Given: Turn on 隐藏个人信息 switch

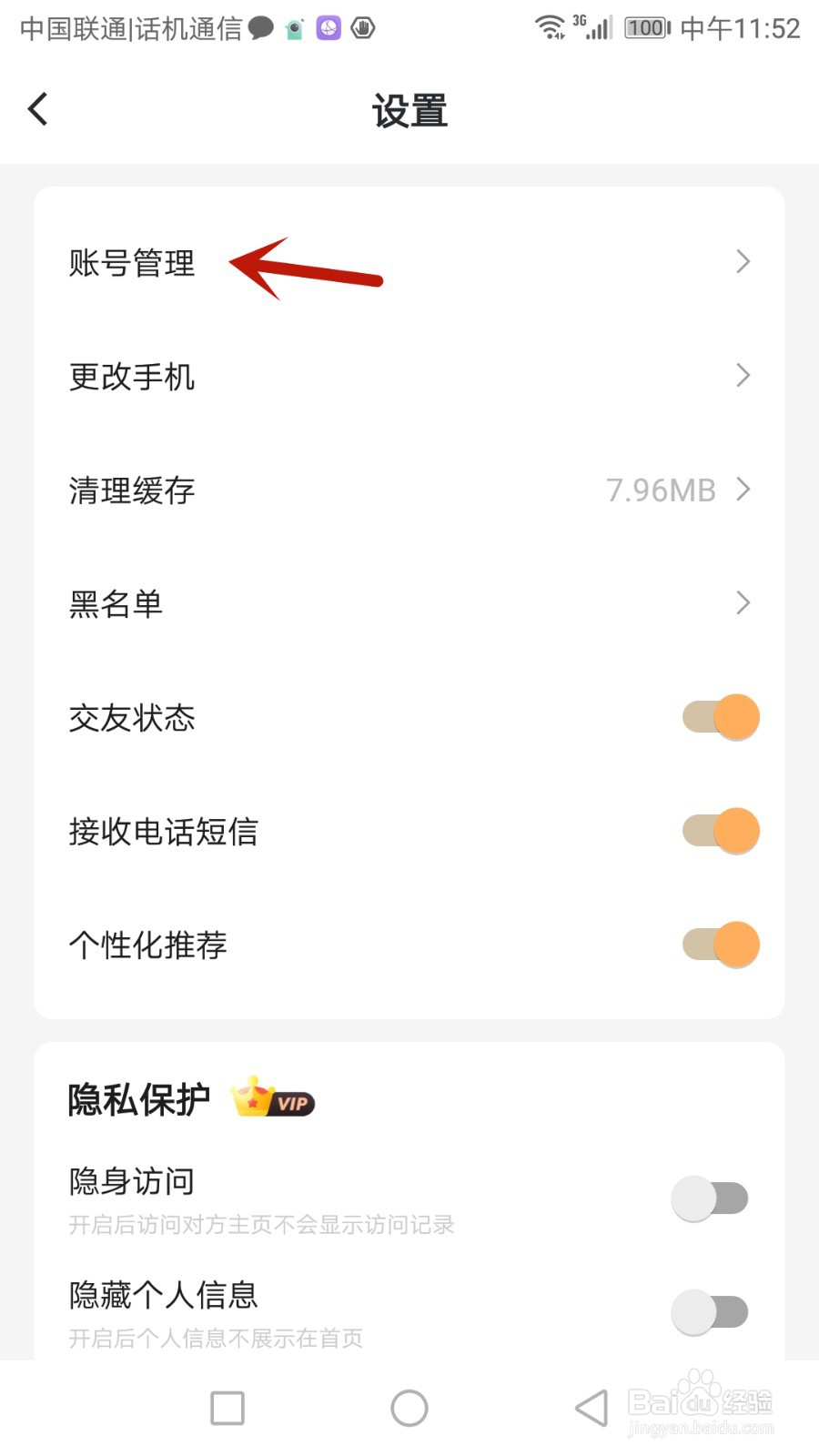Looking at the screenshot, I should [710, 1312].
